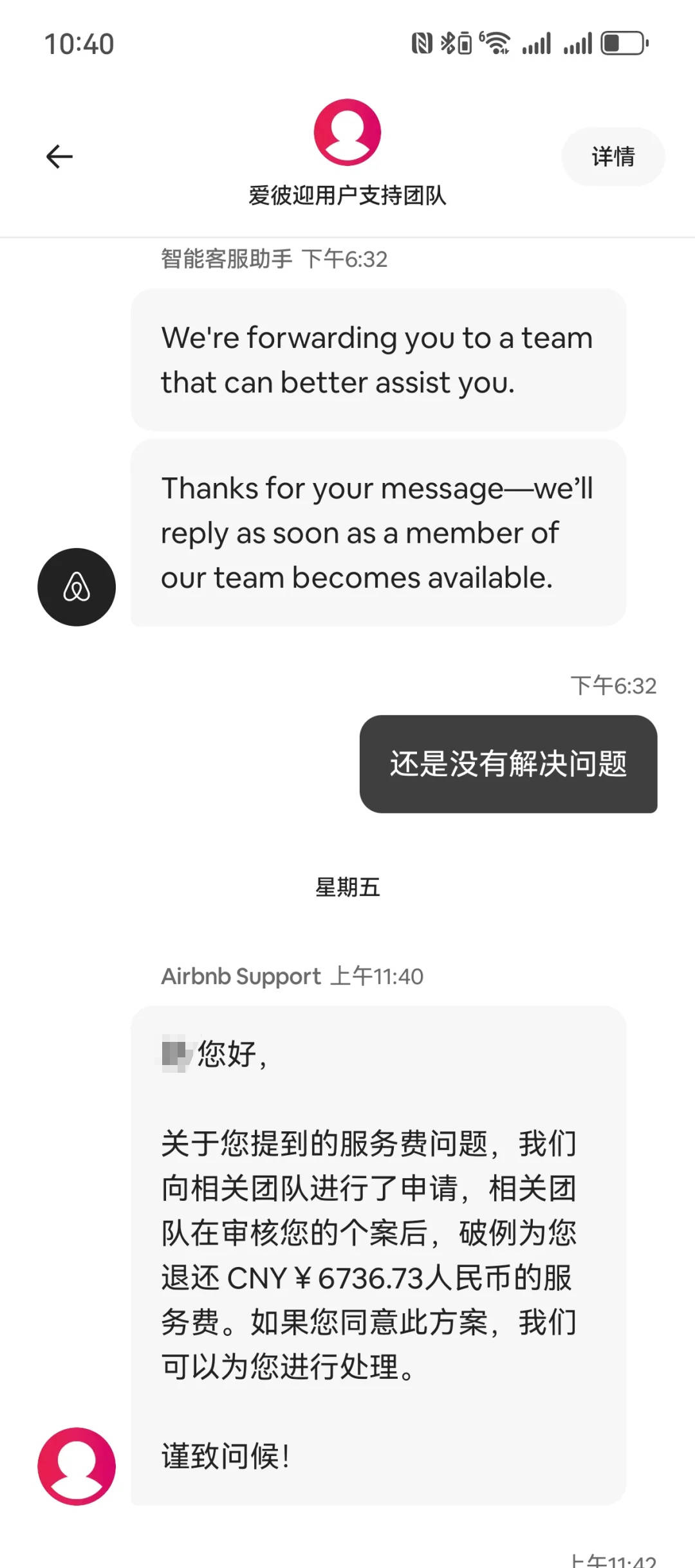Tap the NFC icon in status bar

point(422,41)
